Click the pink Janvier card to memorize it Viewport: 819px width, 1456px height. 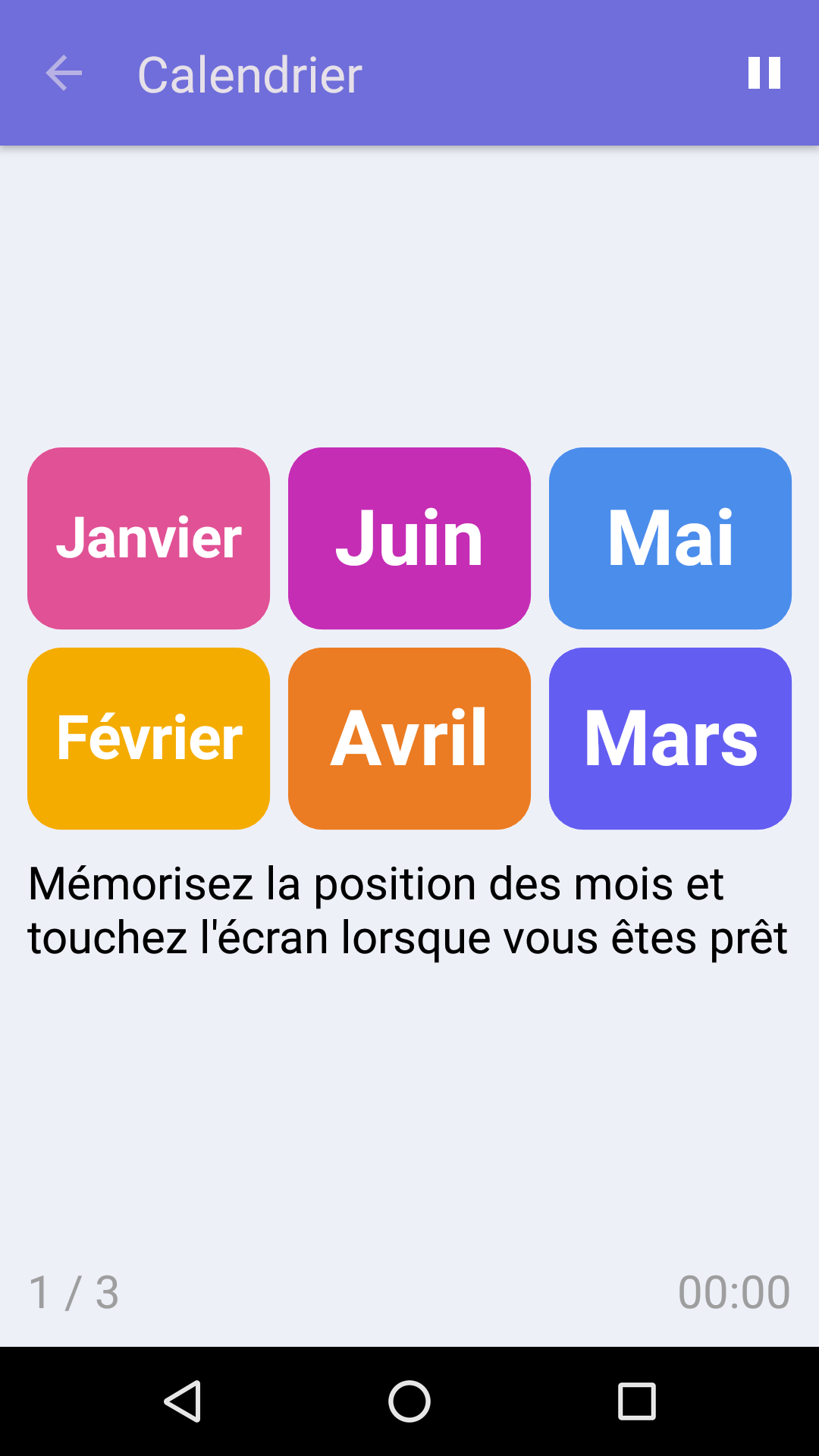point(149,538)
